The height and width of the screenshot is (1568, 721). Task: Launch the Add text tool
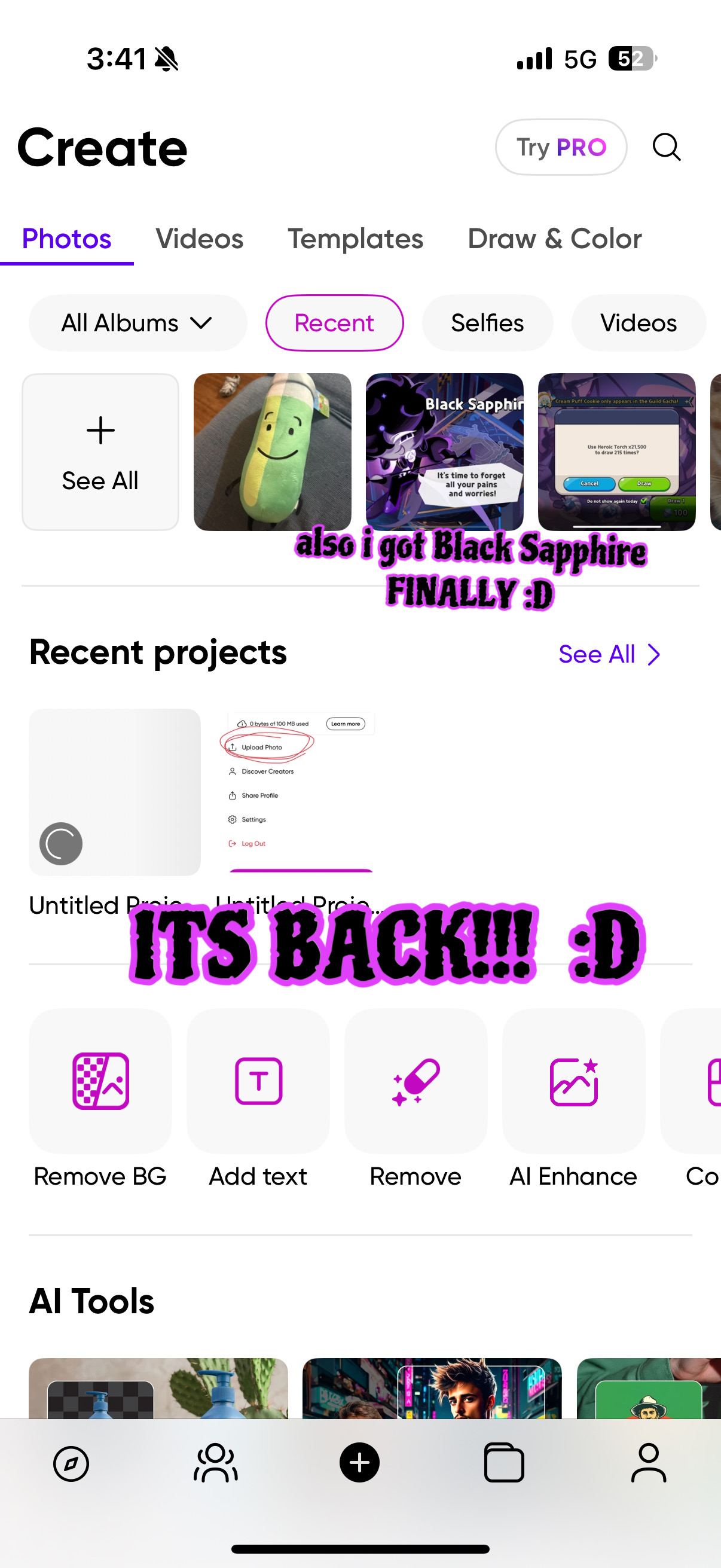click(x=258, y=1081)
